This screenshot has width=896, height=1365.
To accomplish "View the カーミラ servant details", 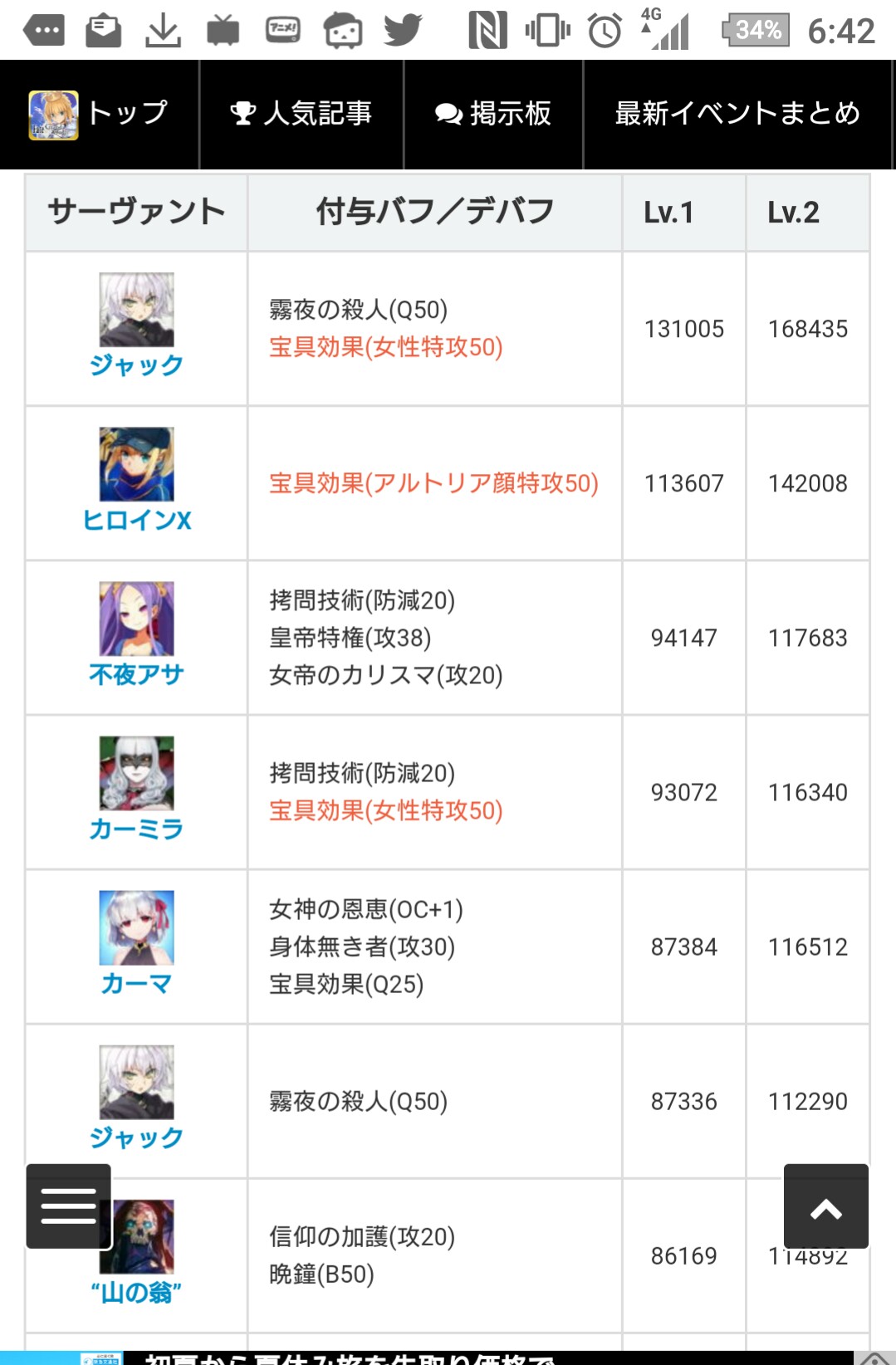I will tap(137, 829).
